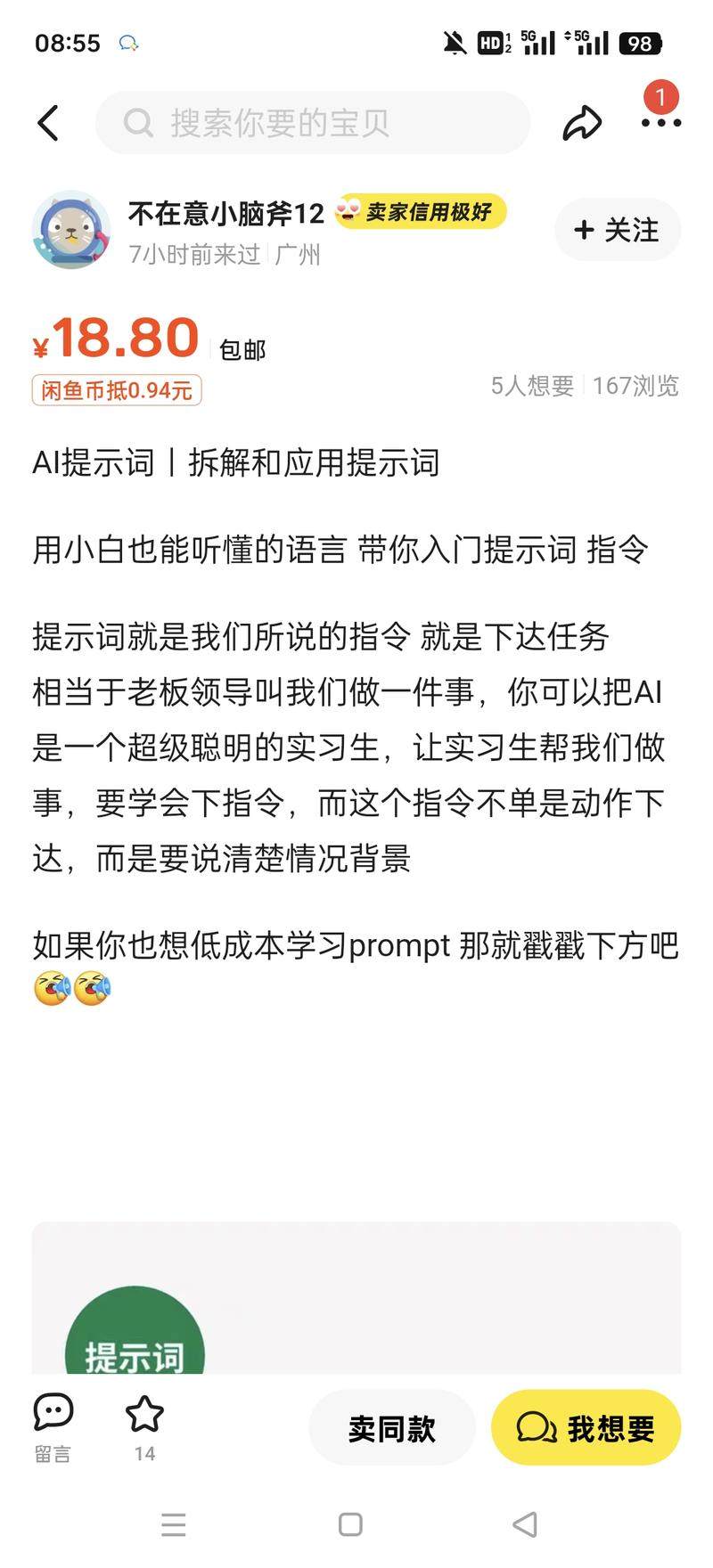The width and height of the screenshot is (713, 1568).
Task: Tap the system back triangle
Action: click(x=525, y=1524)
